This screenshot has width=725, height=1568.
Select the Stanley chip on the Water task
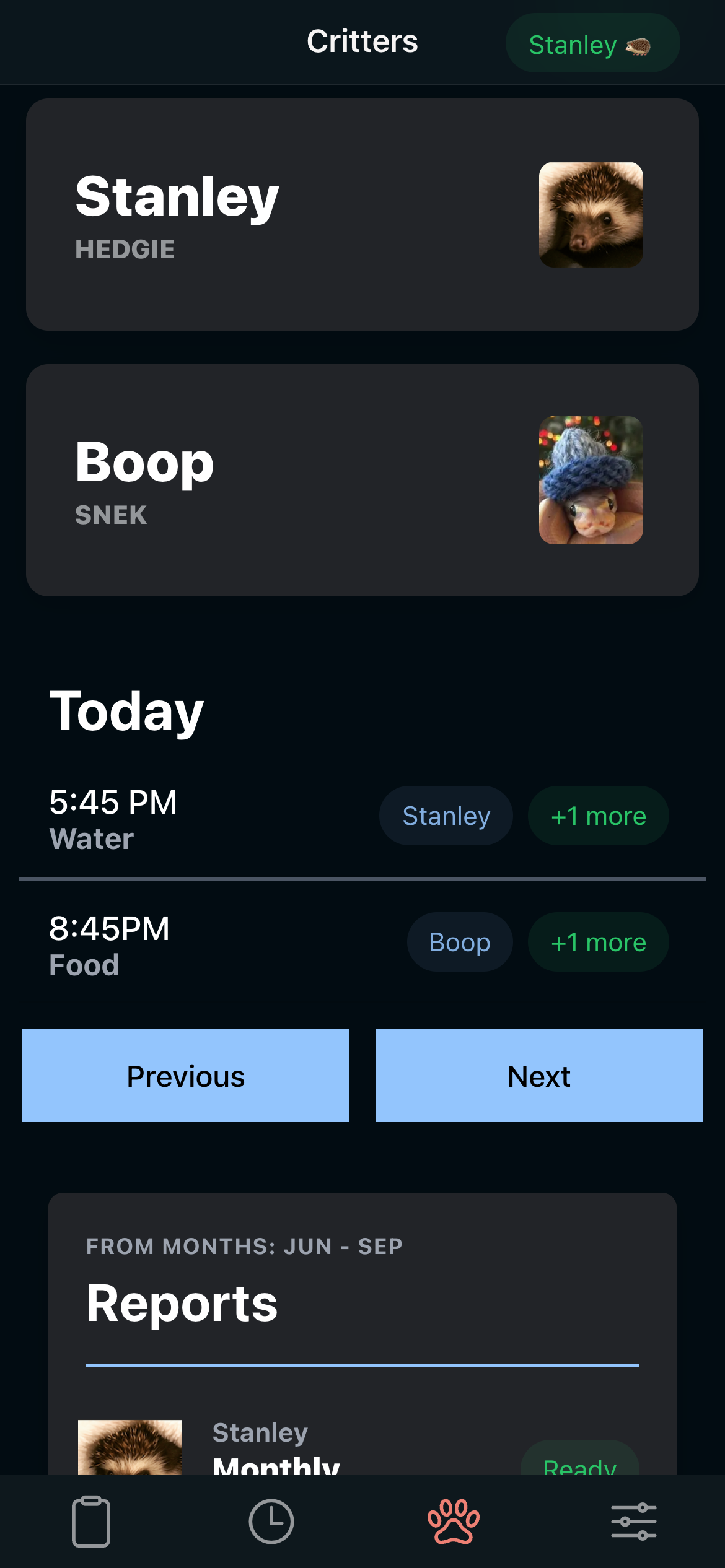click(446, 816)
